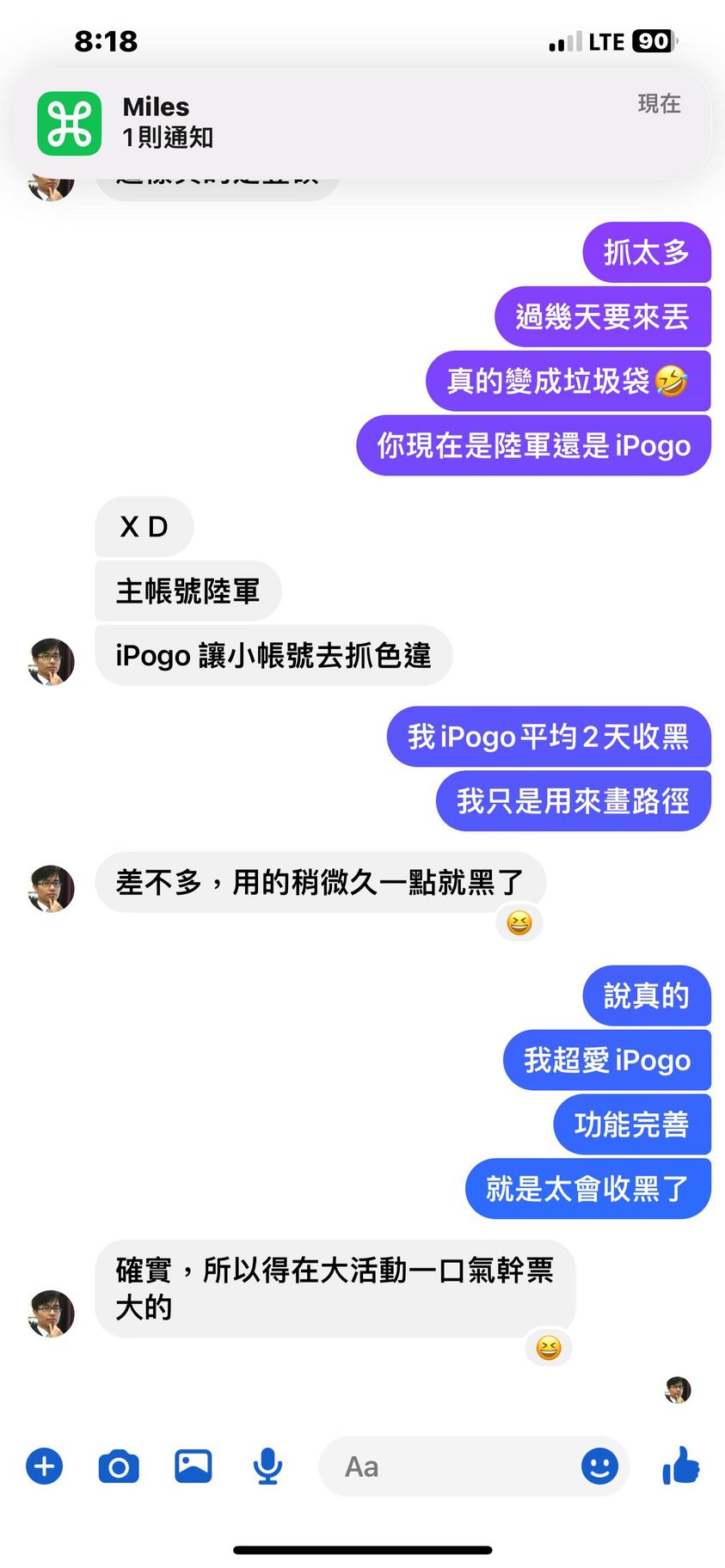Open the Miles notification banner
The width and height of the screenshot is (725, 1568).
click(361, 123)
